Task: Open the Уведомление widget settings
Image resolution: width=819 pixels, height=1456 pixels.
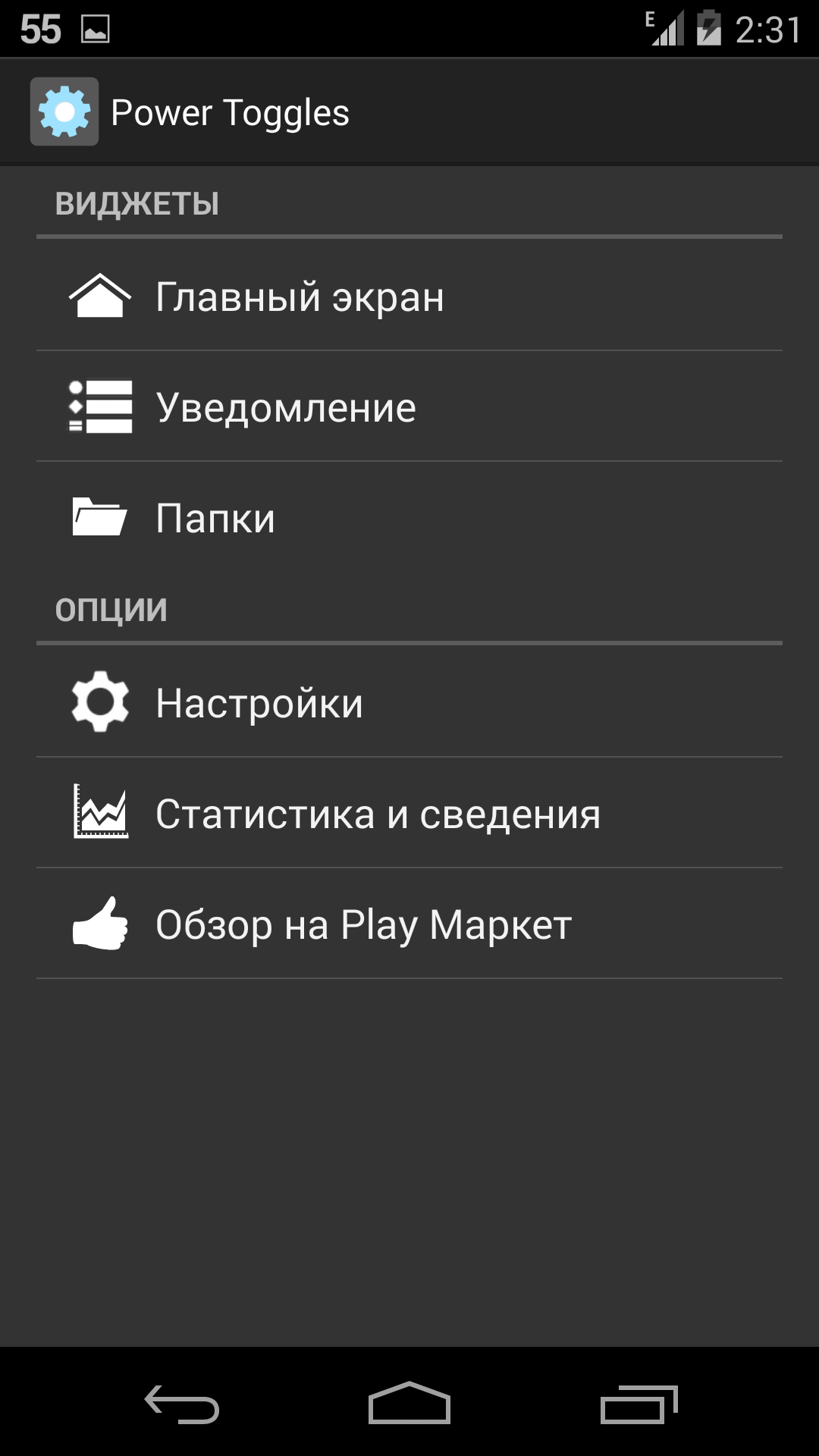Action: pyautogui.click(x=409, y=406)
